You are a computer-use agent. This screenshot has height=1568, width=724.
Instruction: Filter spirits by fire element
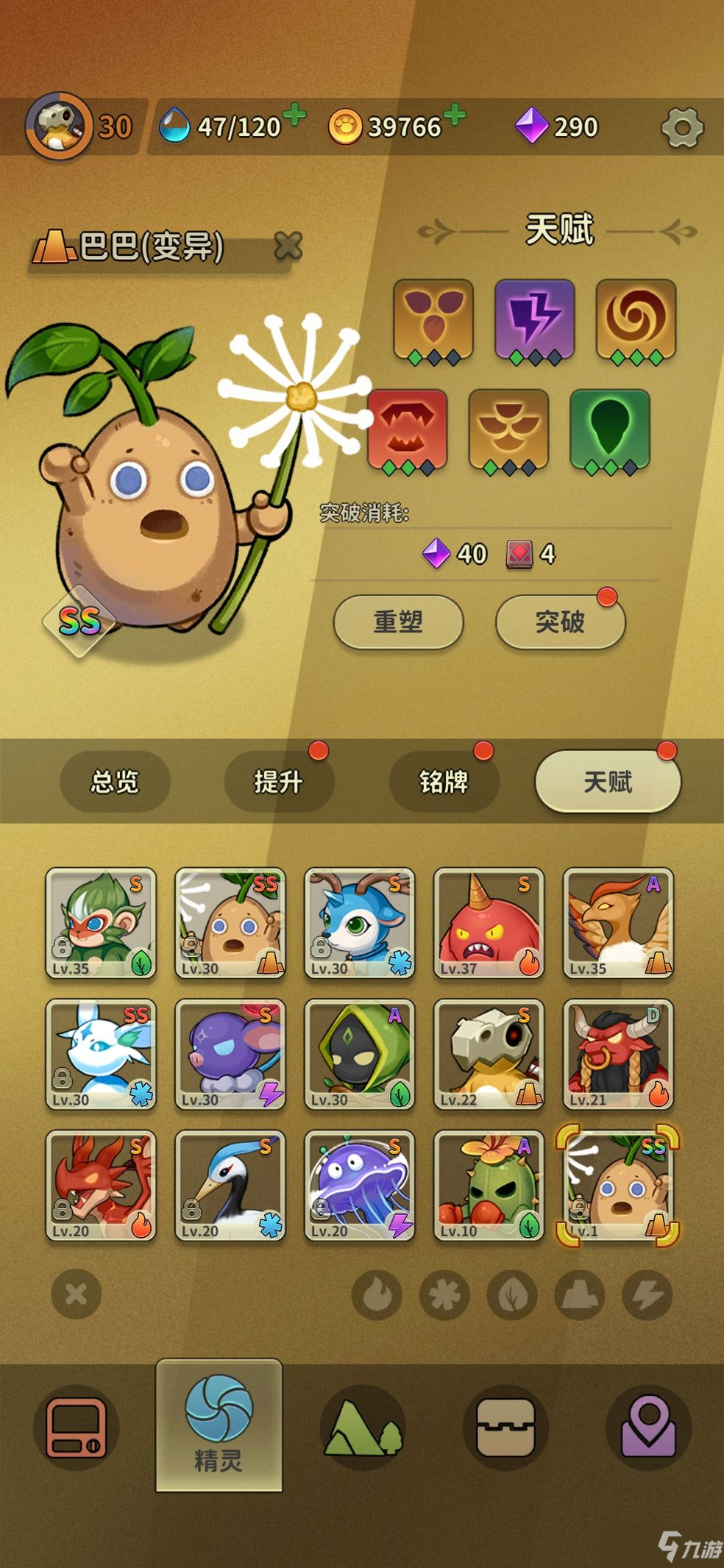(x=377, y=1295)
